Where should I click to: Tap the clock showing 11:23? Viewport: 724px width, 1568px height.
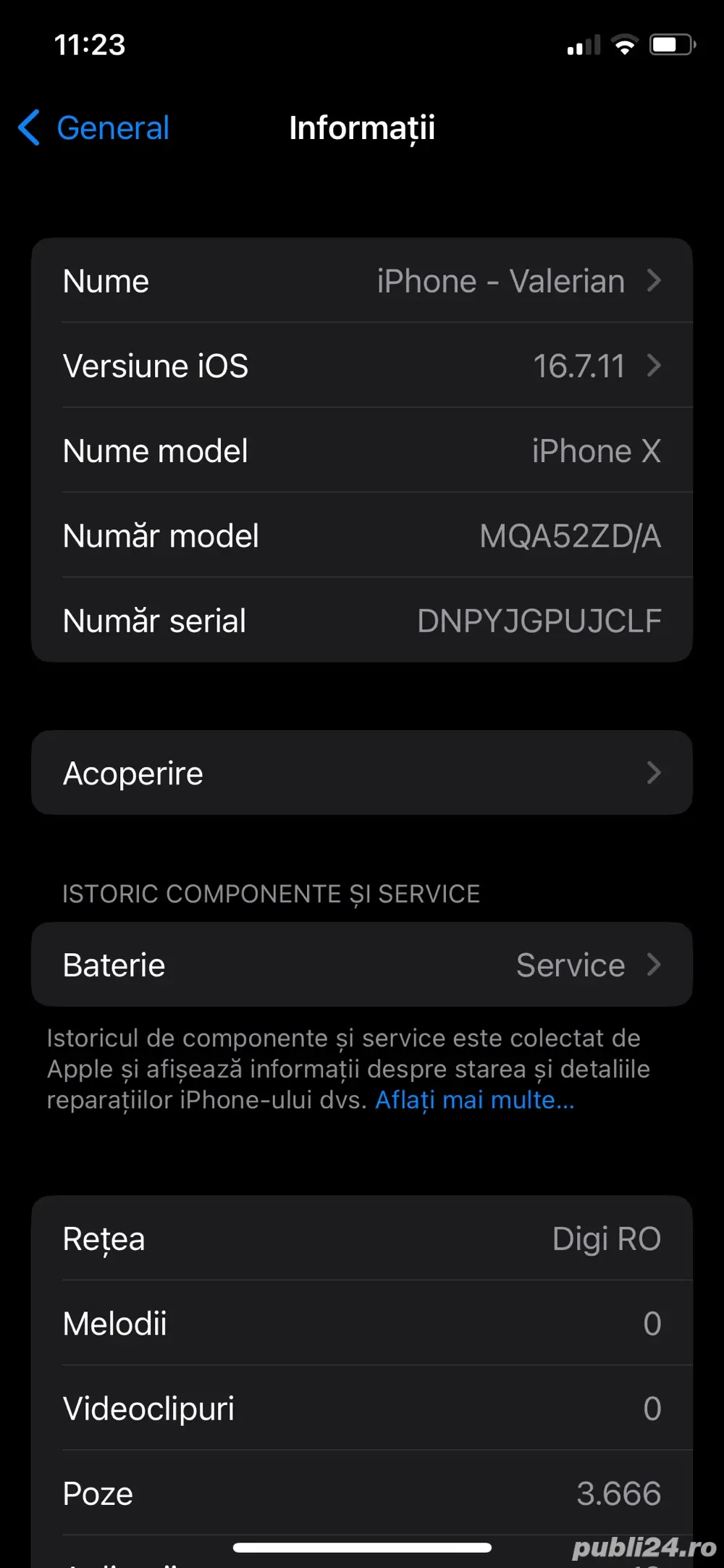pyautogui.click(x=90, y=45)
